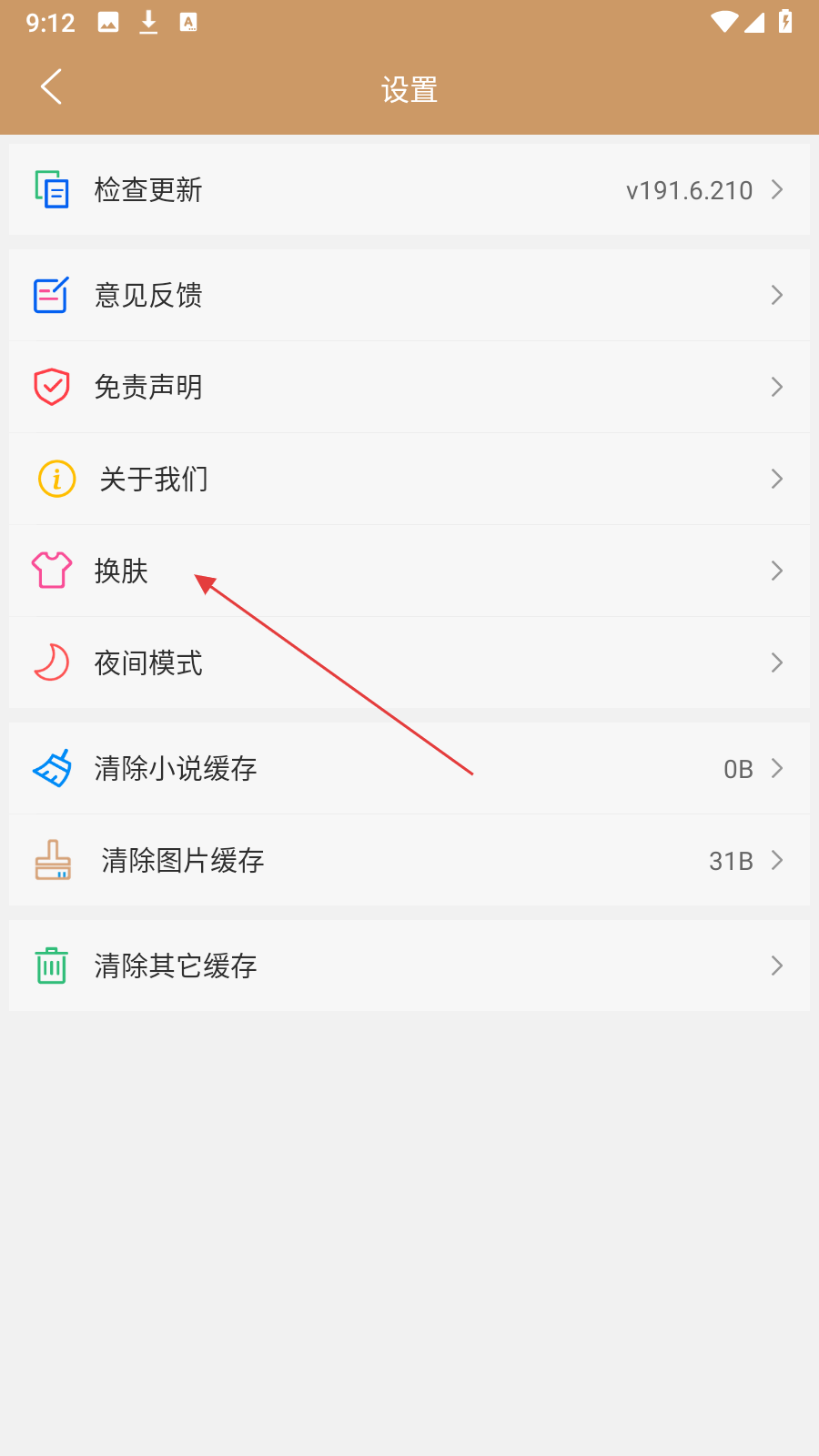
Task: Open 关于我们 about page
Action: (x=409, y=480)
